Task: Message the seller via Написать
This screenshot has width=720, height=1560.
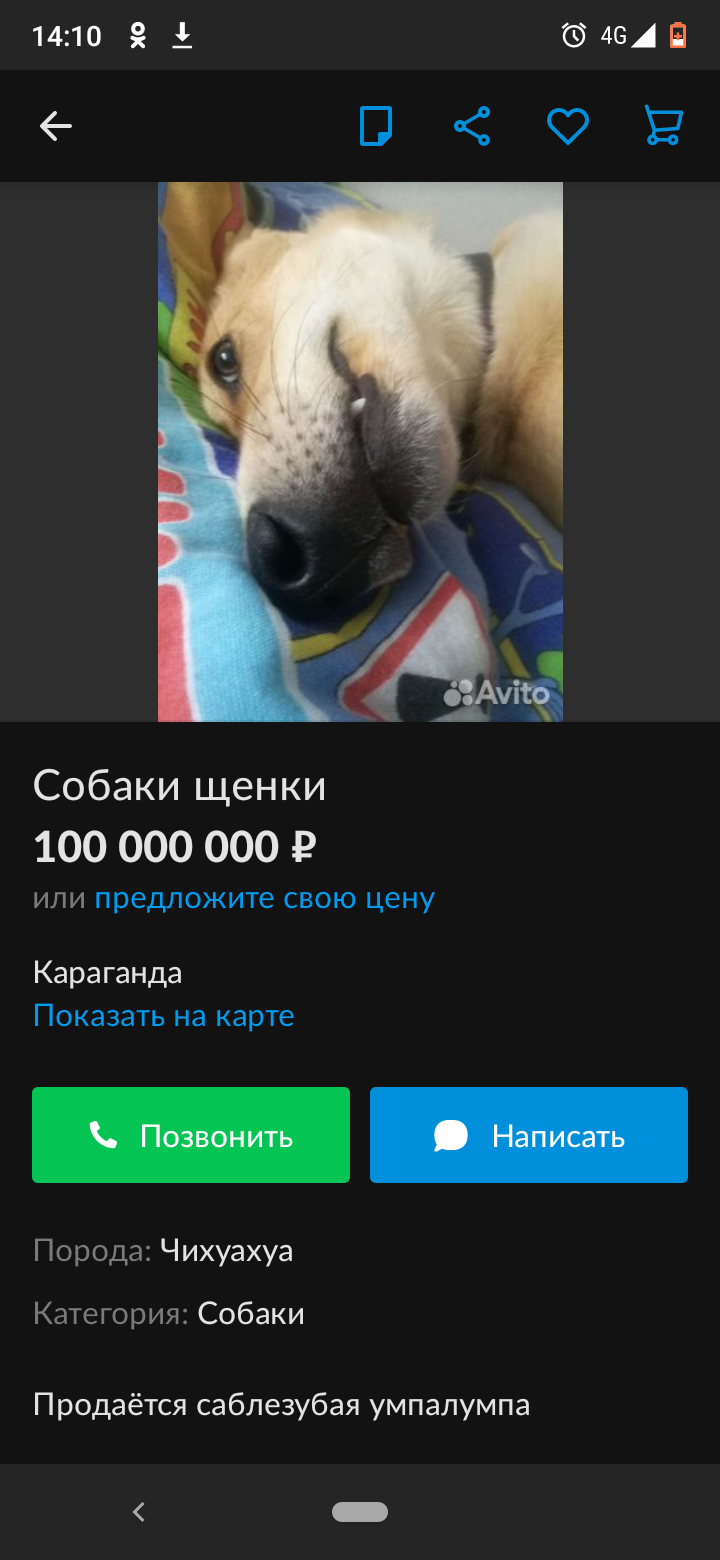Action: tap(528, 1135)
